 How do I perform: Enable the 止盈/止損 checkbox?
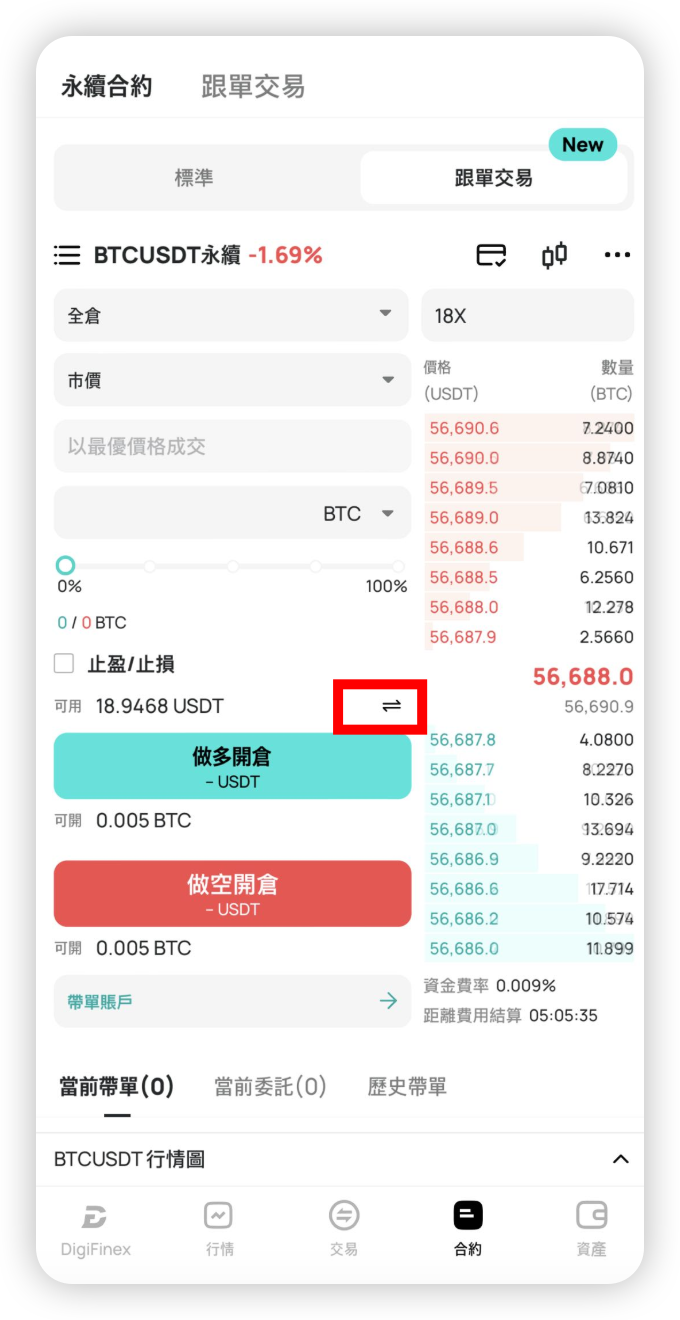[64, 663]
